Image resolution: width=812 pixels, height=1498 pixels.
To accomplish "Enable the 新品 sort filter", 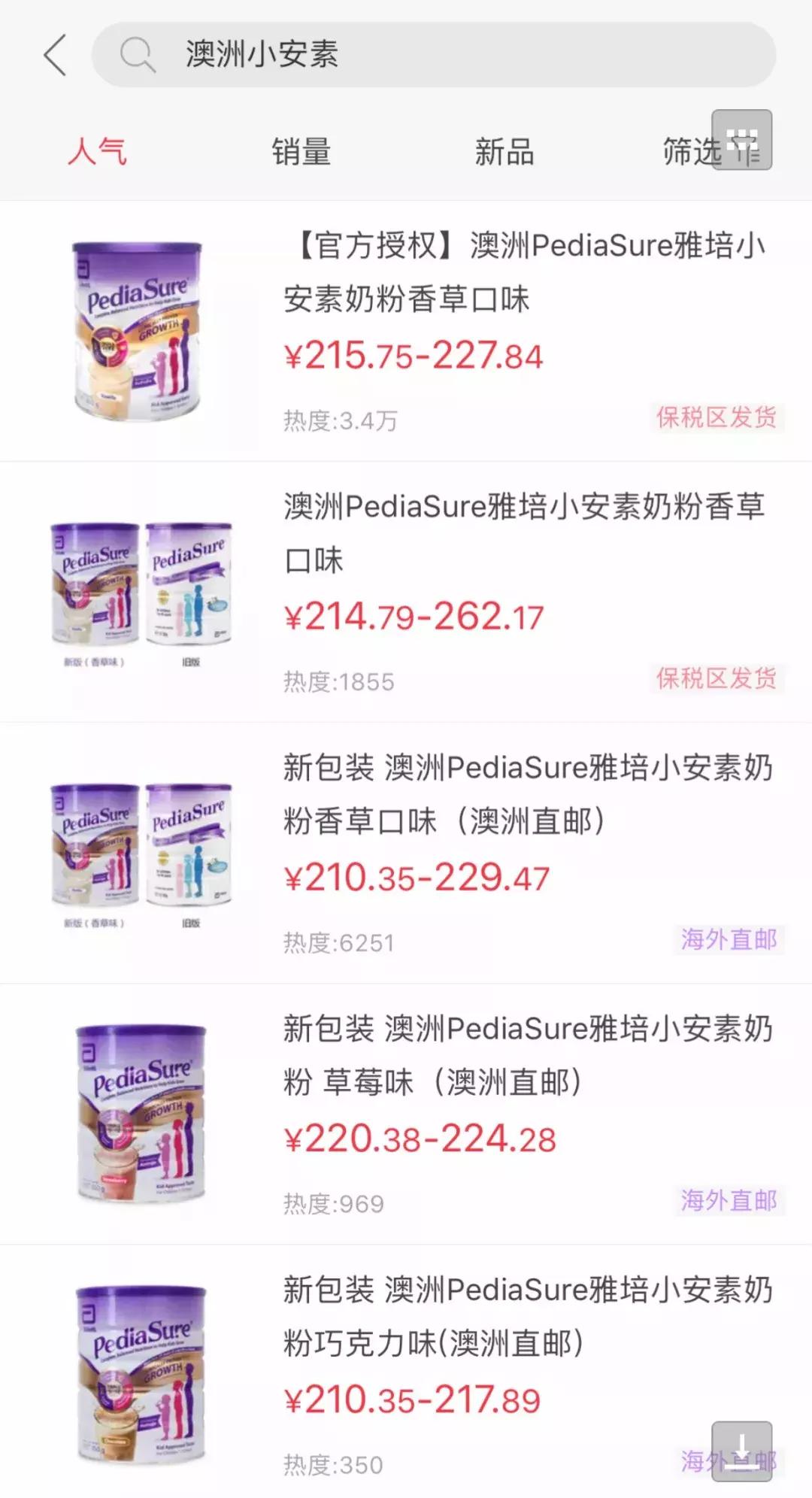I will [505, 152].
